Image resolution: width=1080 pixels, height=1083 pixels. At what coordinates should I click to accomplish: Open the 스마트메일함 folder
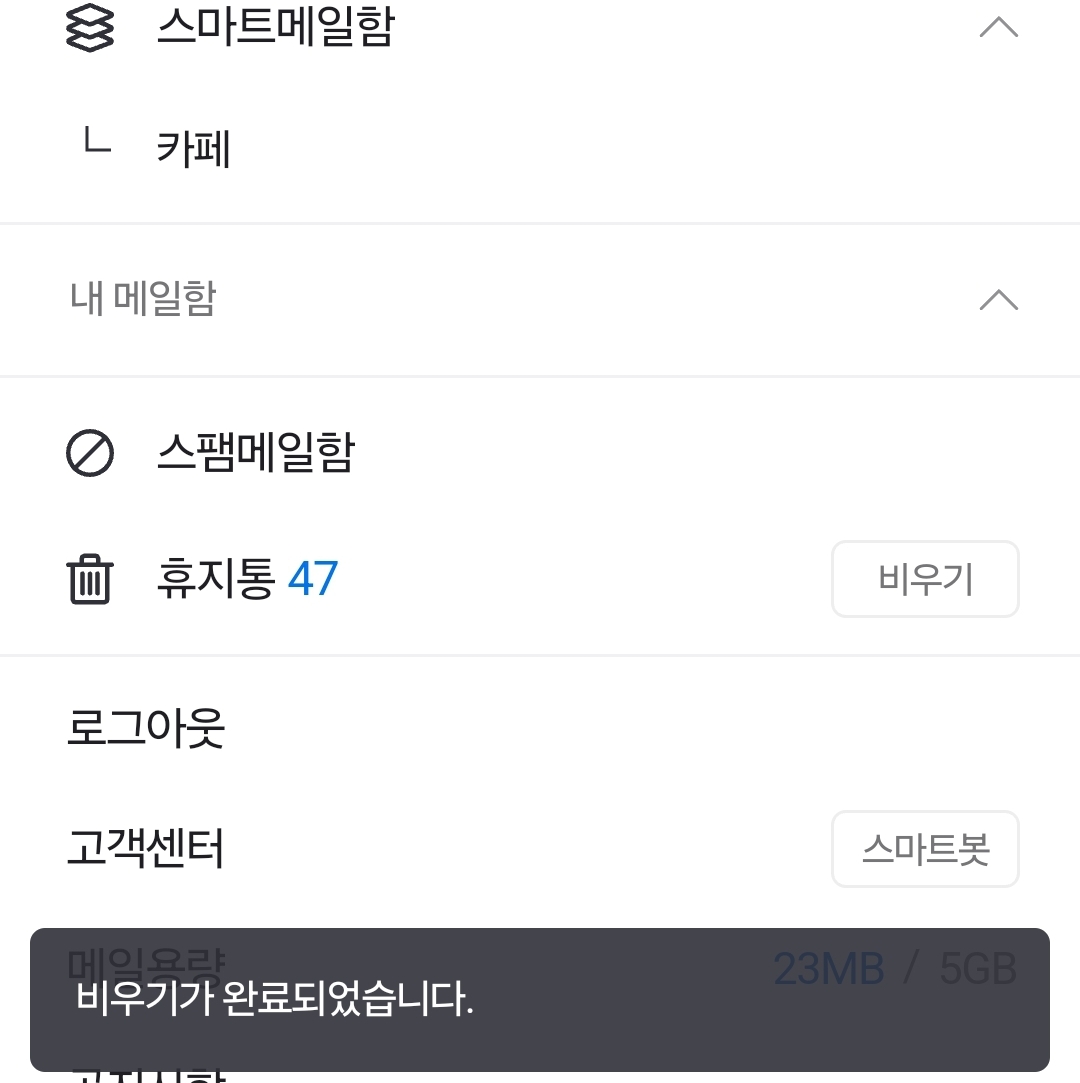[x=275, y=28]
